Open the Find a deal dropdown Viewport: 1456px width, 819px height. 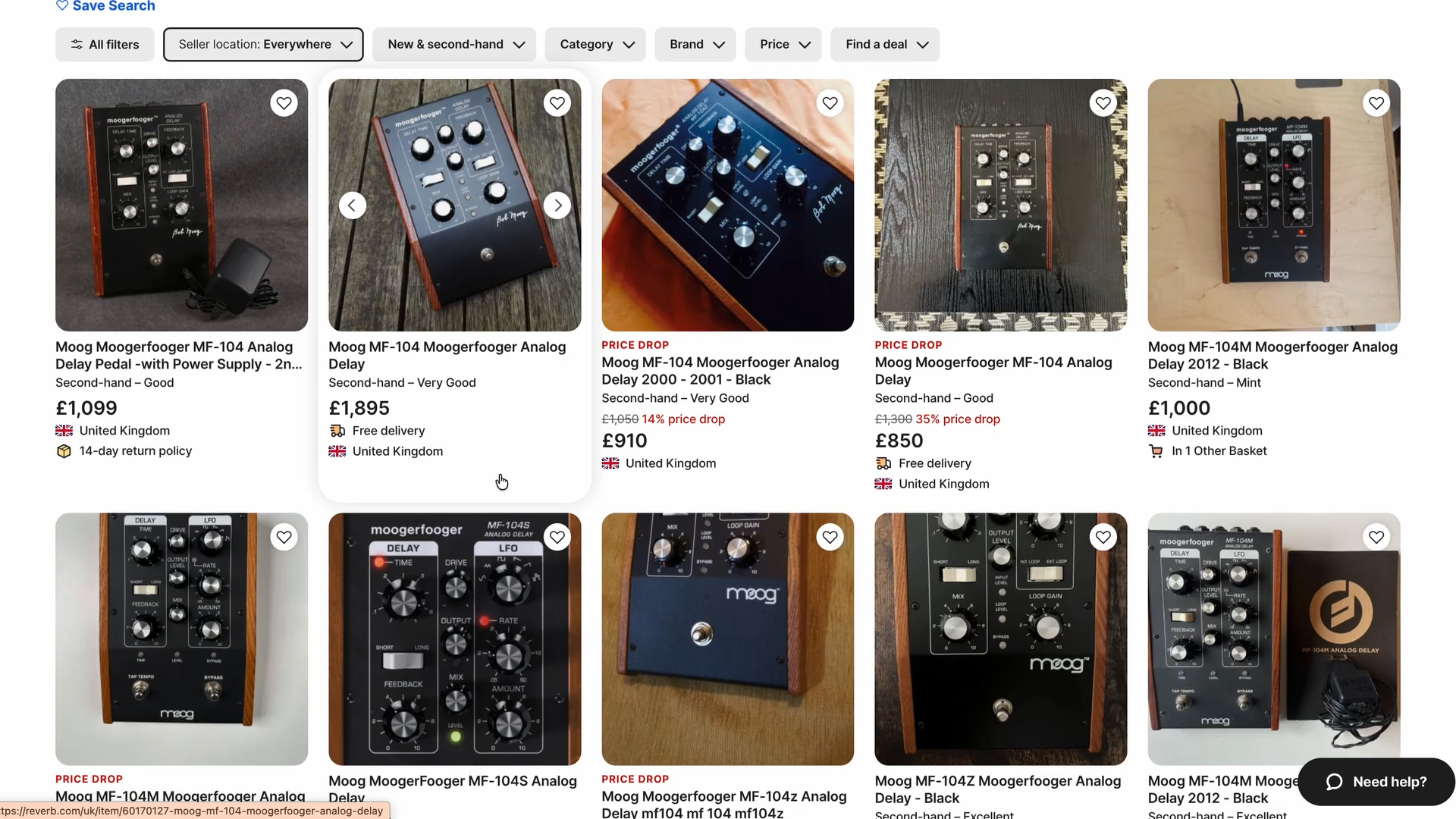pyautogui.click(x=885, y=45)
